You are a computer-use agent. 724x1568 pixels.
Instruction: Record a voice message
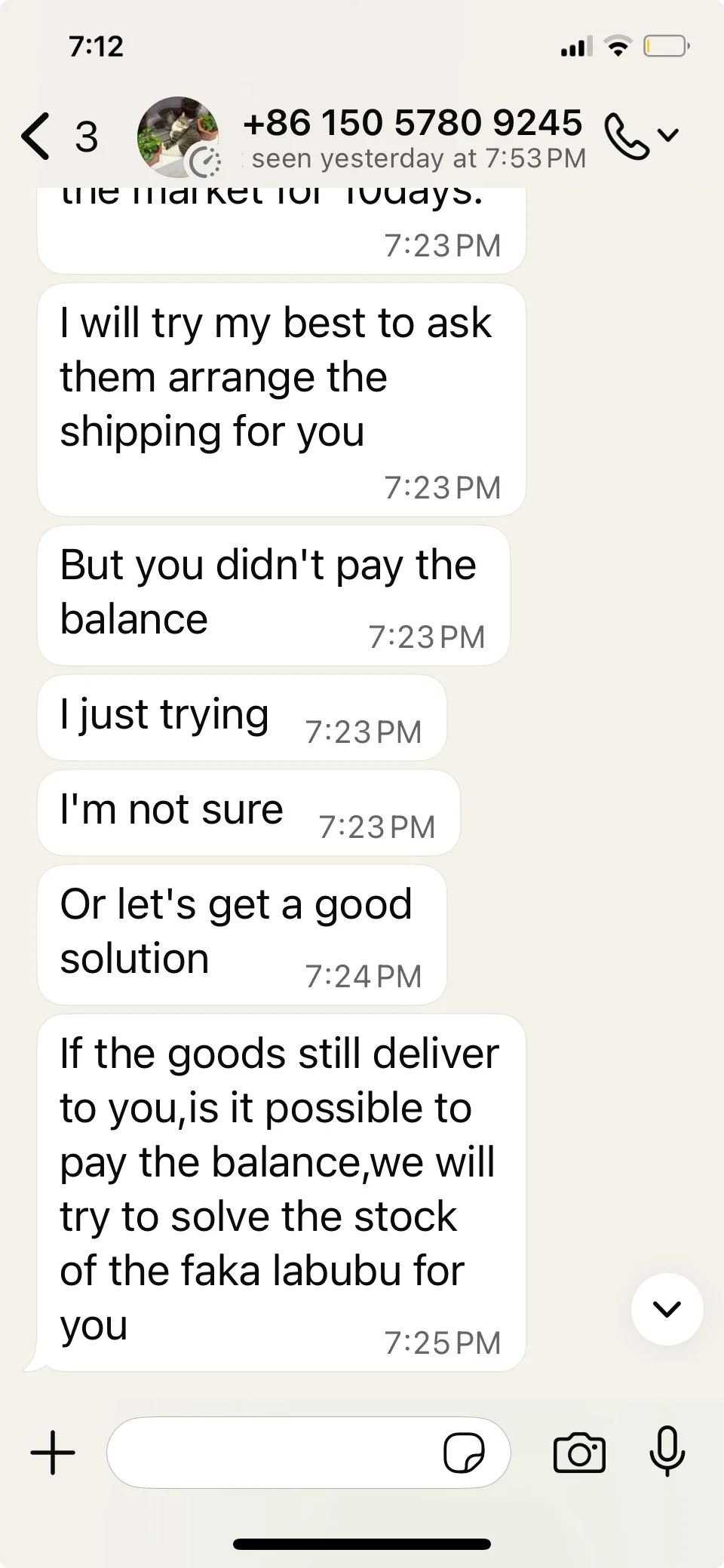click(667, 1451)
